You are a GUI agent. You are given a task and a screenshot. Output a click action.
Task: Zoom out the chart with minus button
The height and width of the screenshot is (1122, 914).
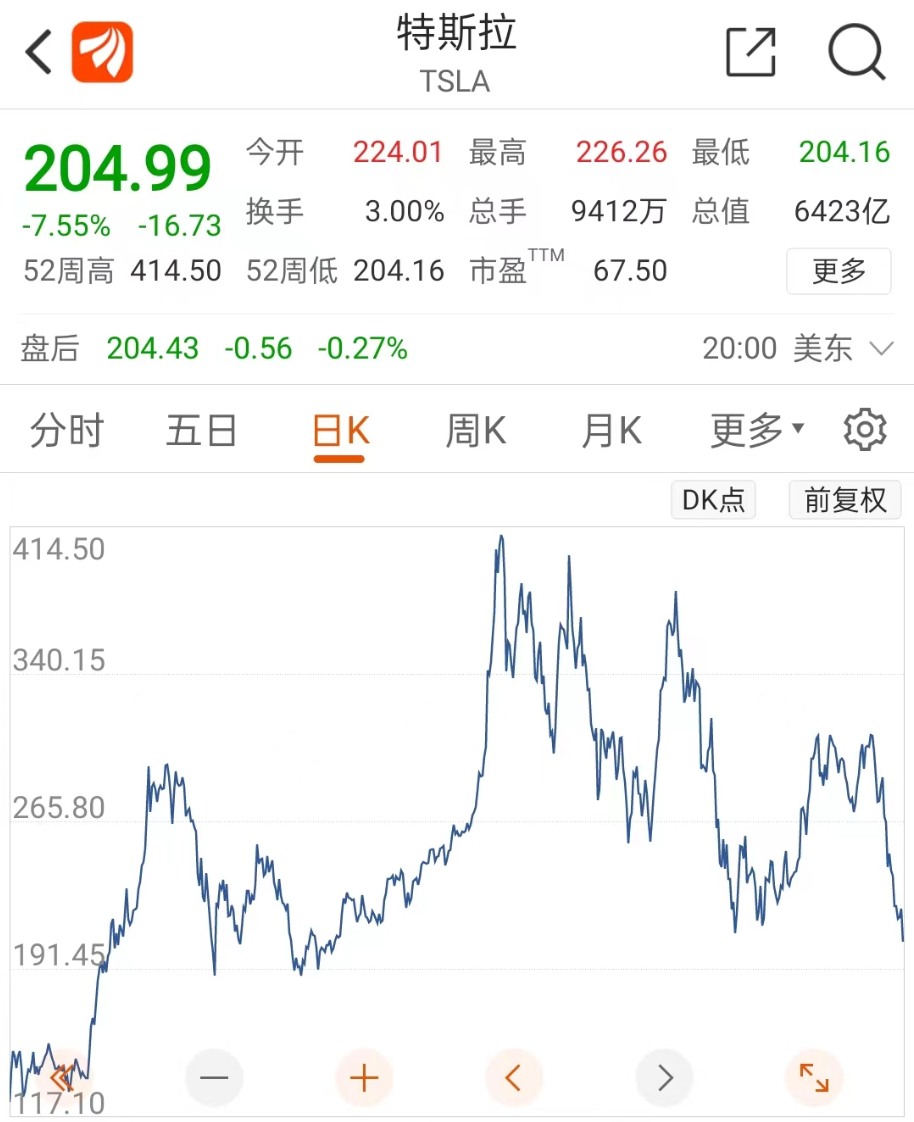[214, 1078]
